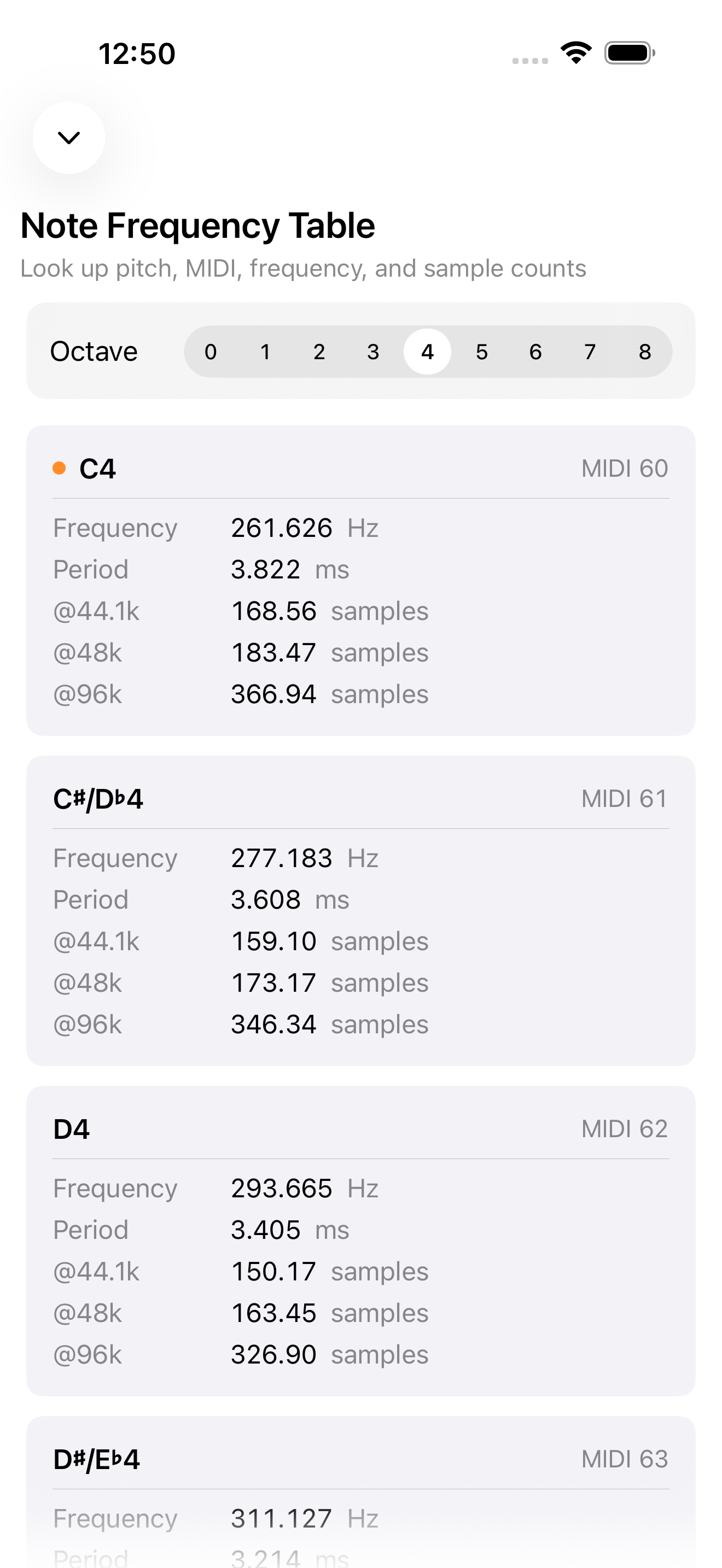This screenshot has height=1568, width=722.
Task: Select octave 0 in the Octave picker
Action: coord(211,351)
